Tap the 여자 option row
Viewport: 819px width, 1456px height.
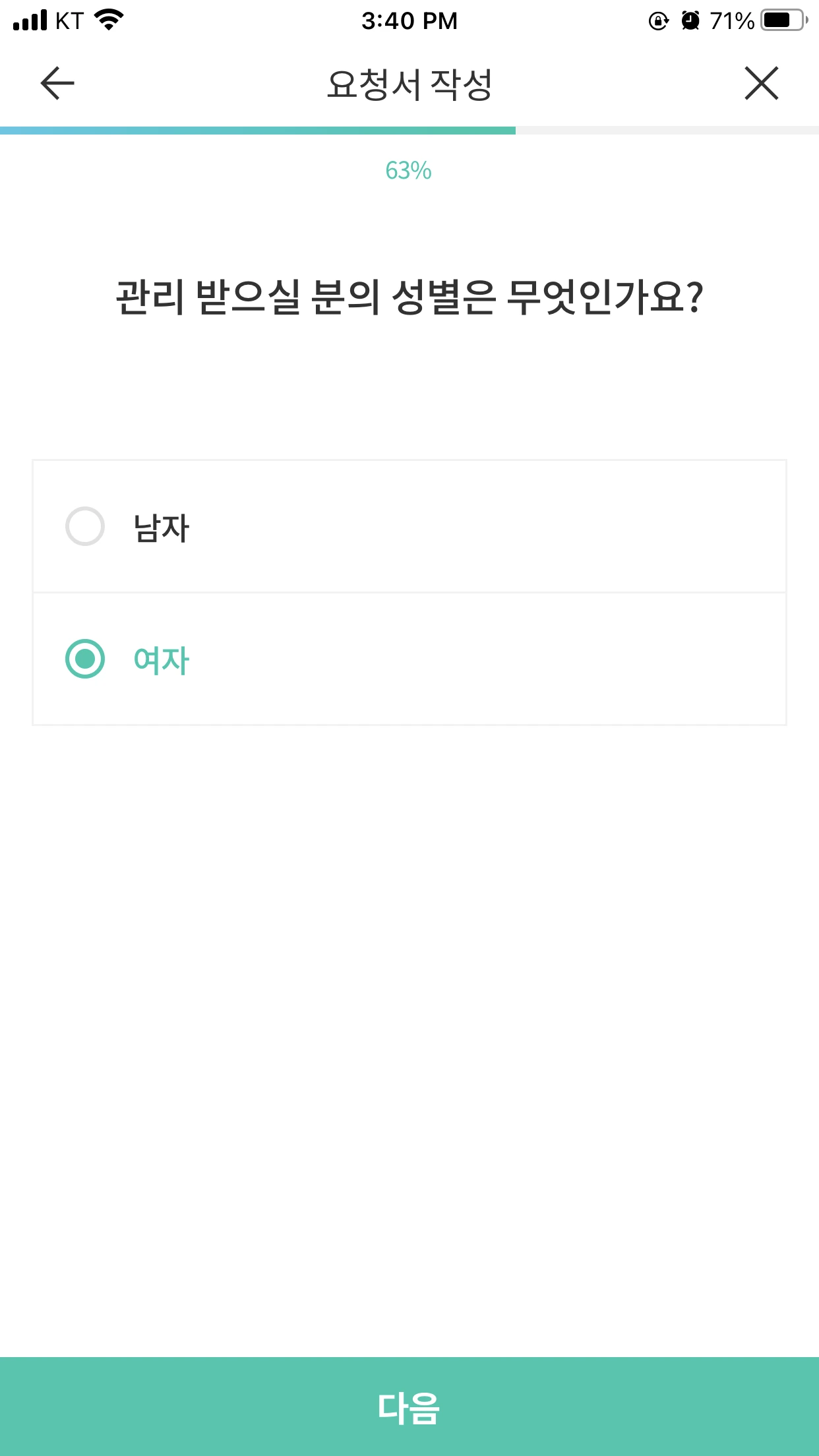(409, 657)
